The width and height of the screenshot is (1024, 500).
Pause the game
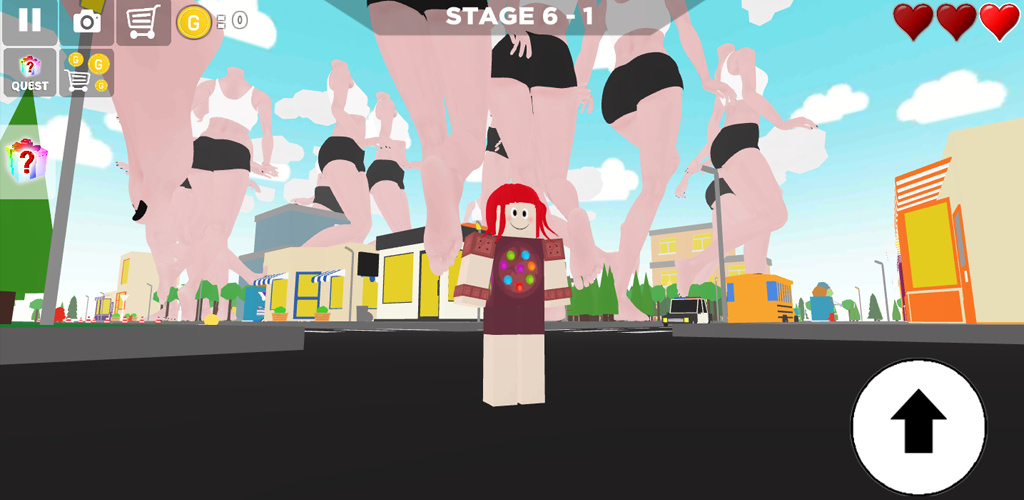coord(29,21)
